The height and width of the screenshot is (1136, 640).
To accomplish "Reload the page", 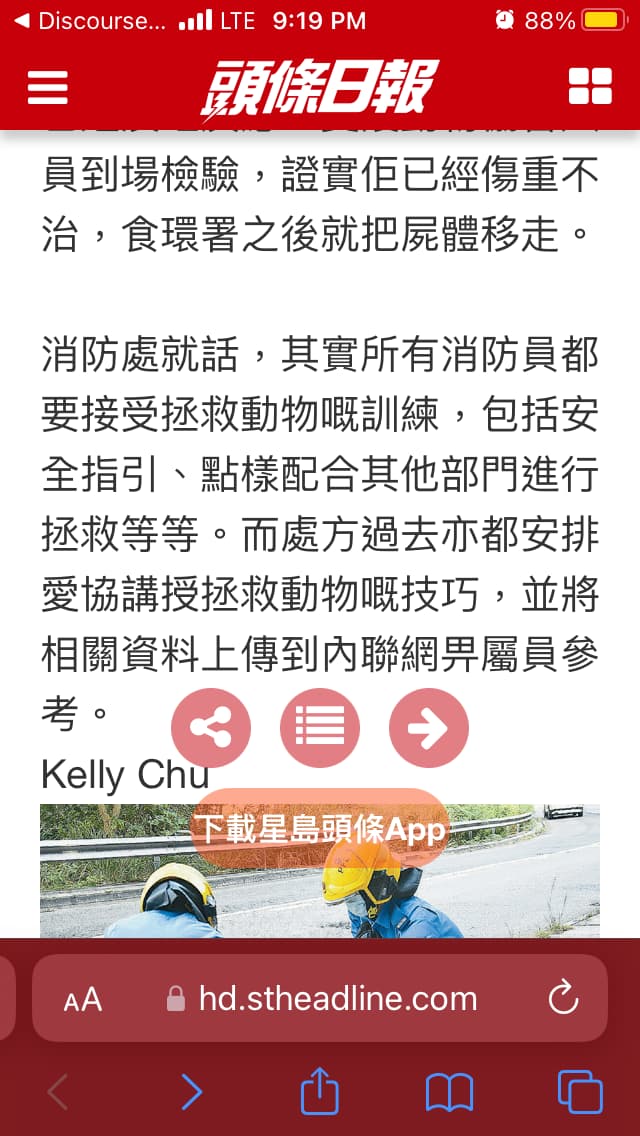I will pos(563,999).
